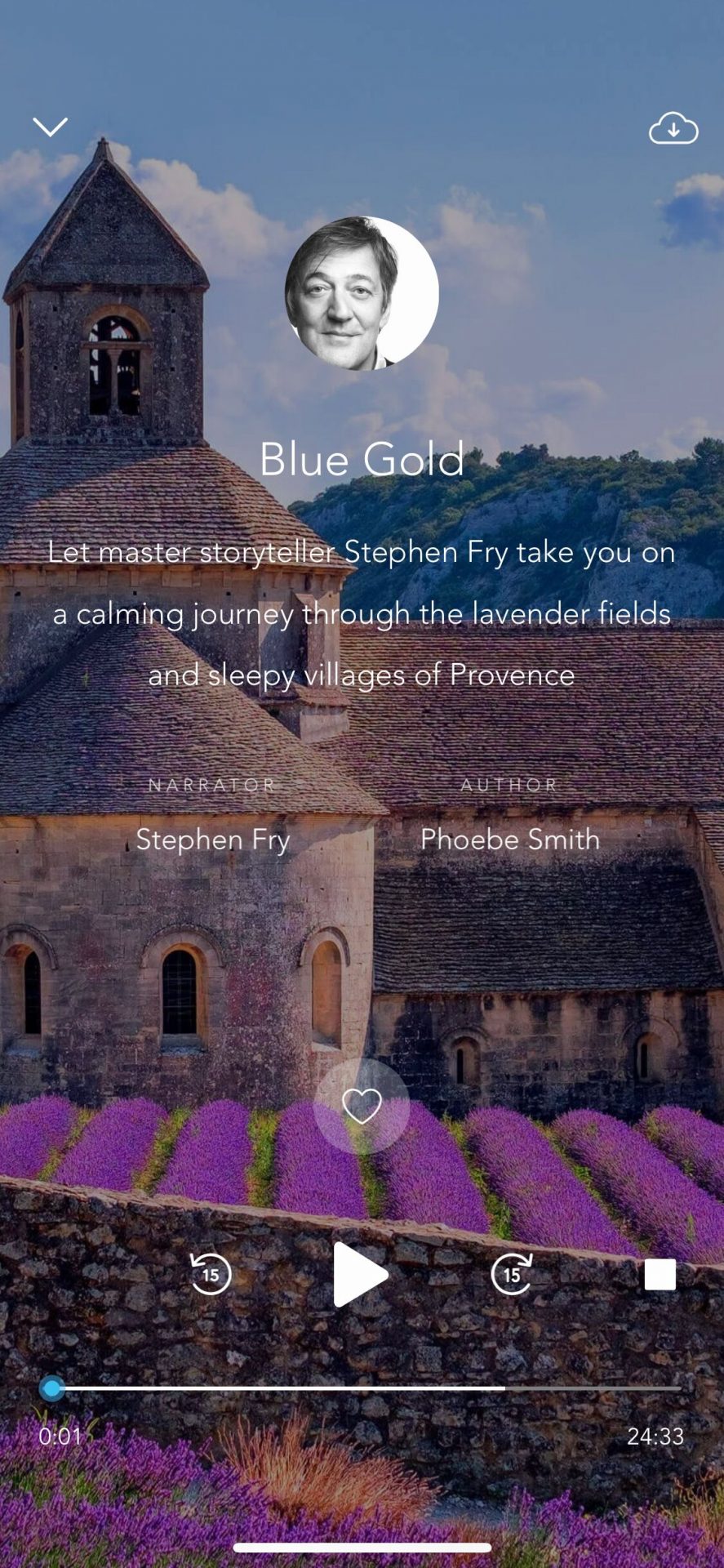
Task: Download Blue Gold for offline listening
Action: coord(673,128)
